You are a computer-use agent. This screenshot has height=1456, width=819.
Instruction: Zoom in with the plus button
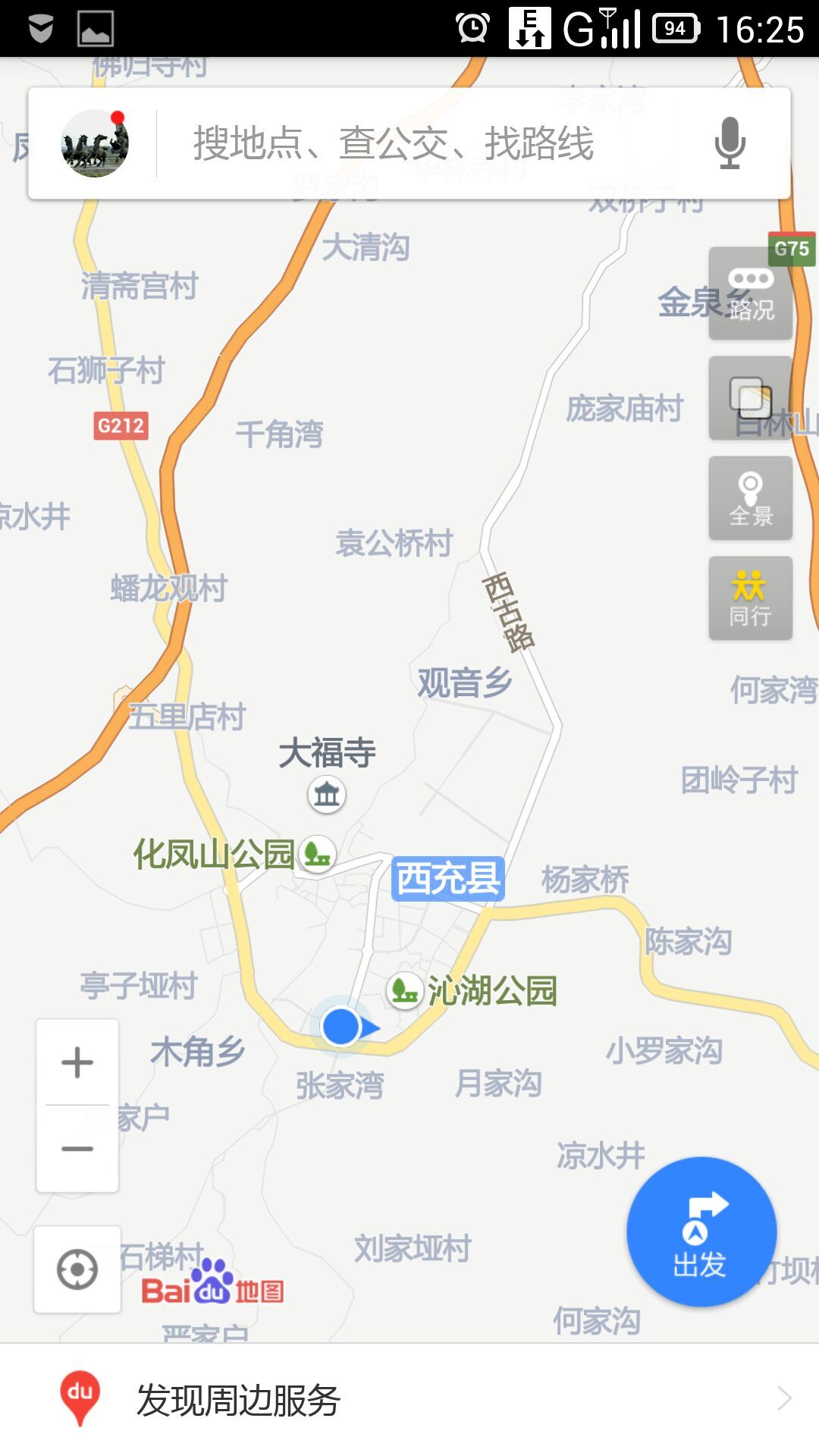coord(77,1062)
